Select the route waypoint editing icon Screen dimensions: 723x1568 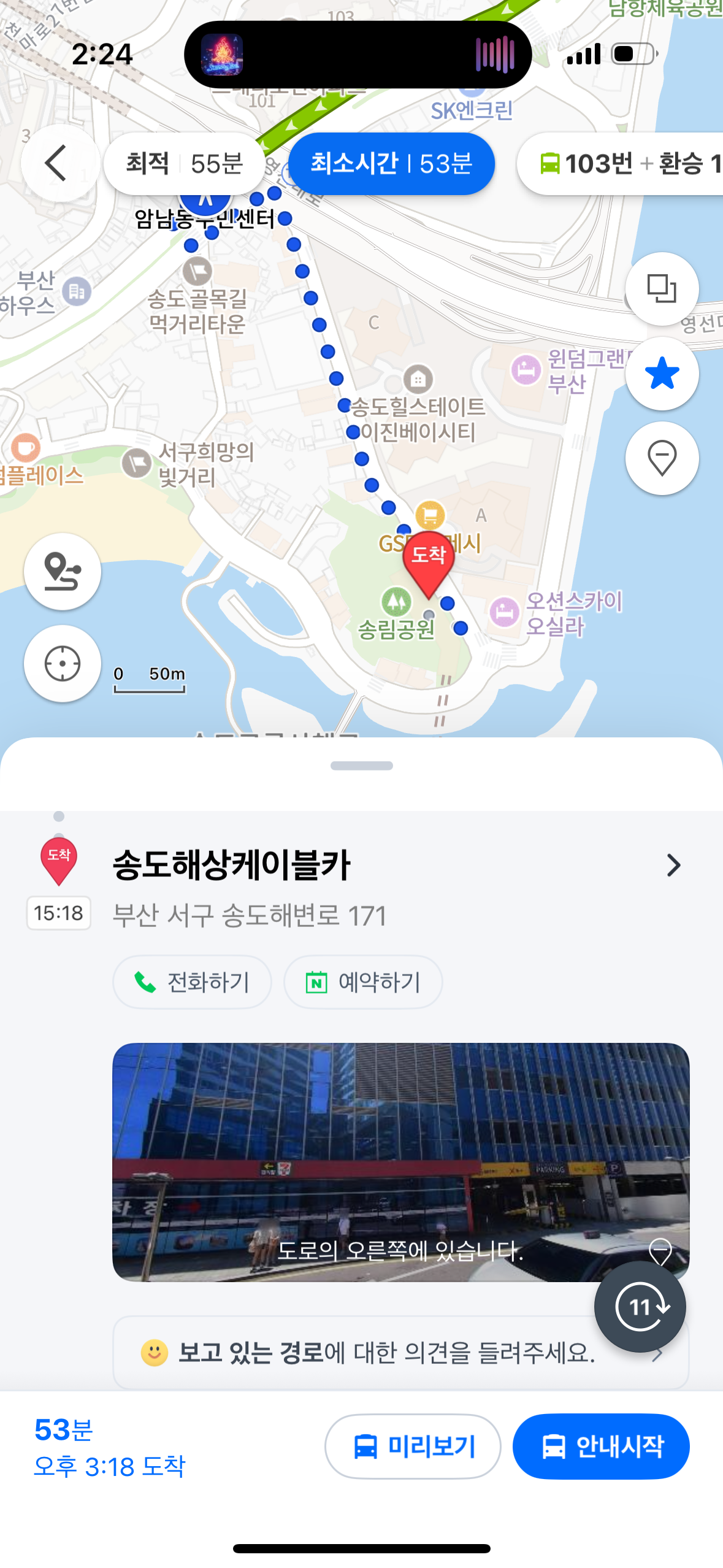coord(62,572)
